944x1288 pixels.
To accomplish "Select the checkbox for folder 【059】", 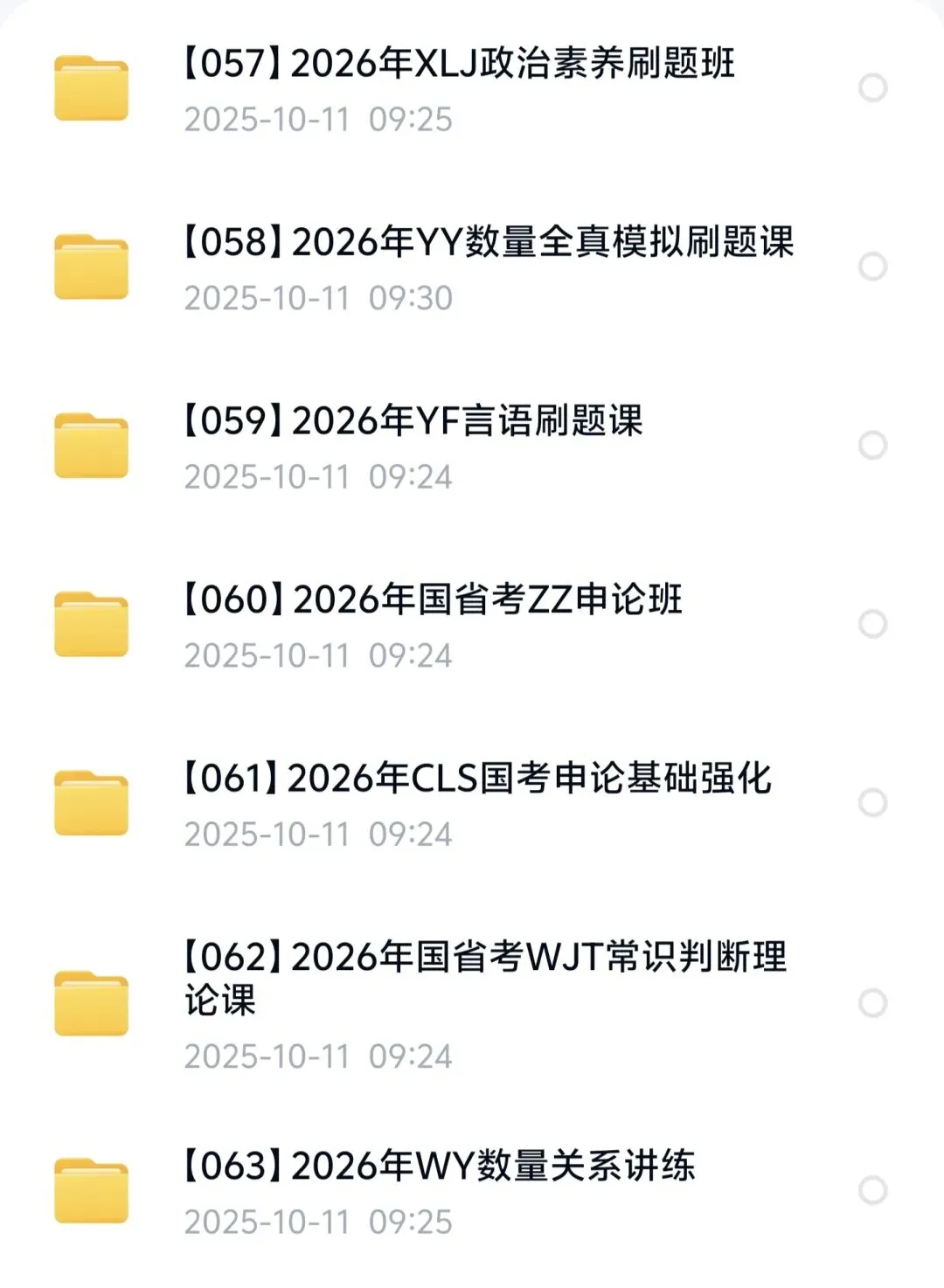I will pos(872,445).
